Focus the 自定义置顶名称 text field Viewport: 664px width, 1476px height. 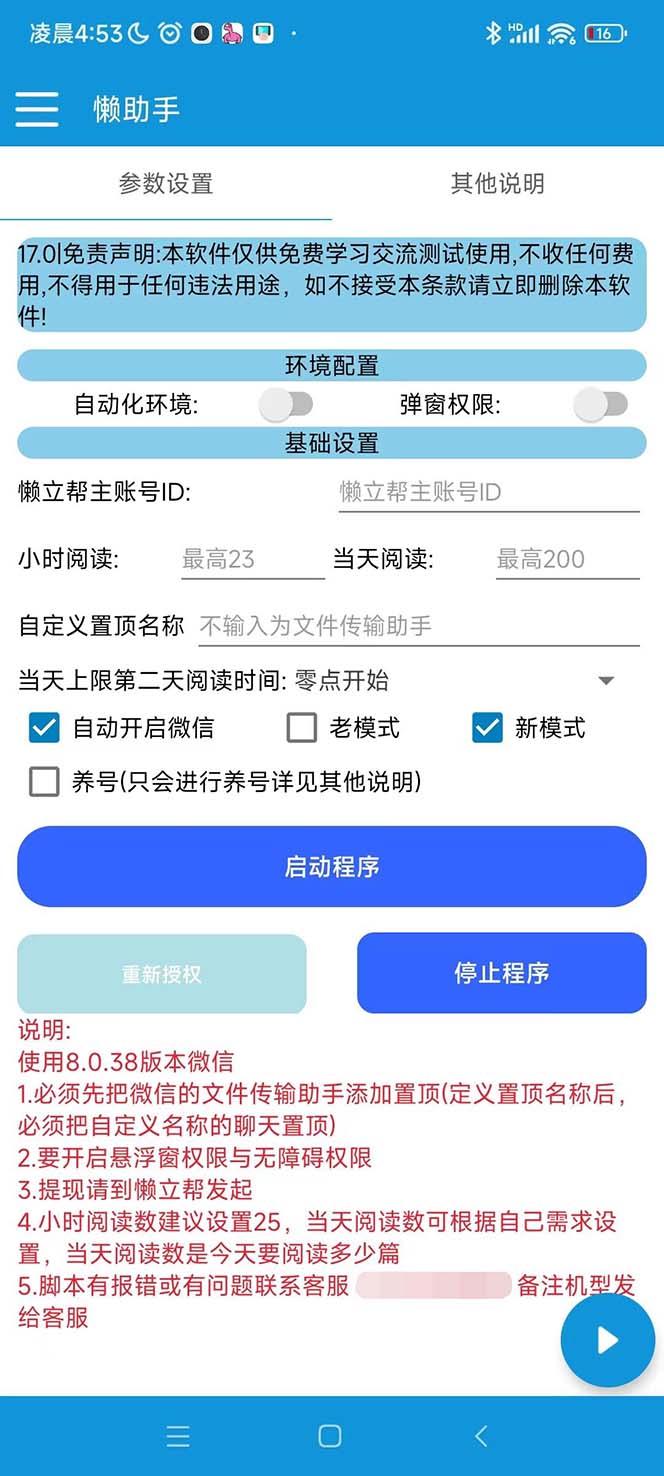coord(418,626)
